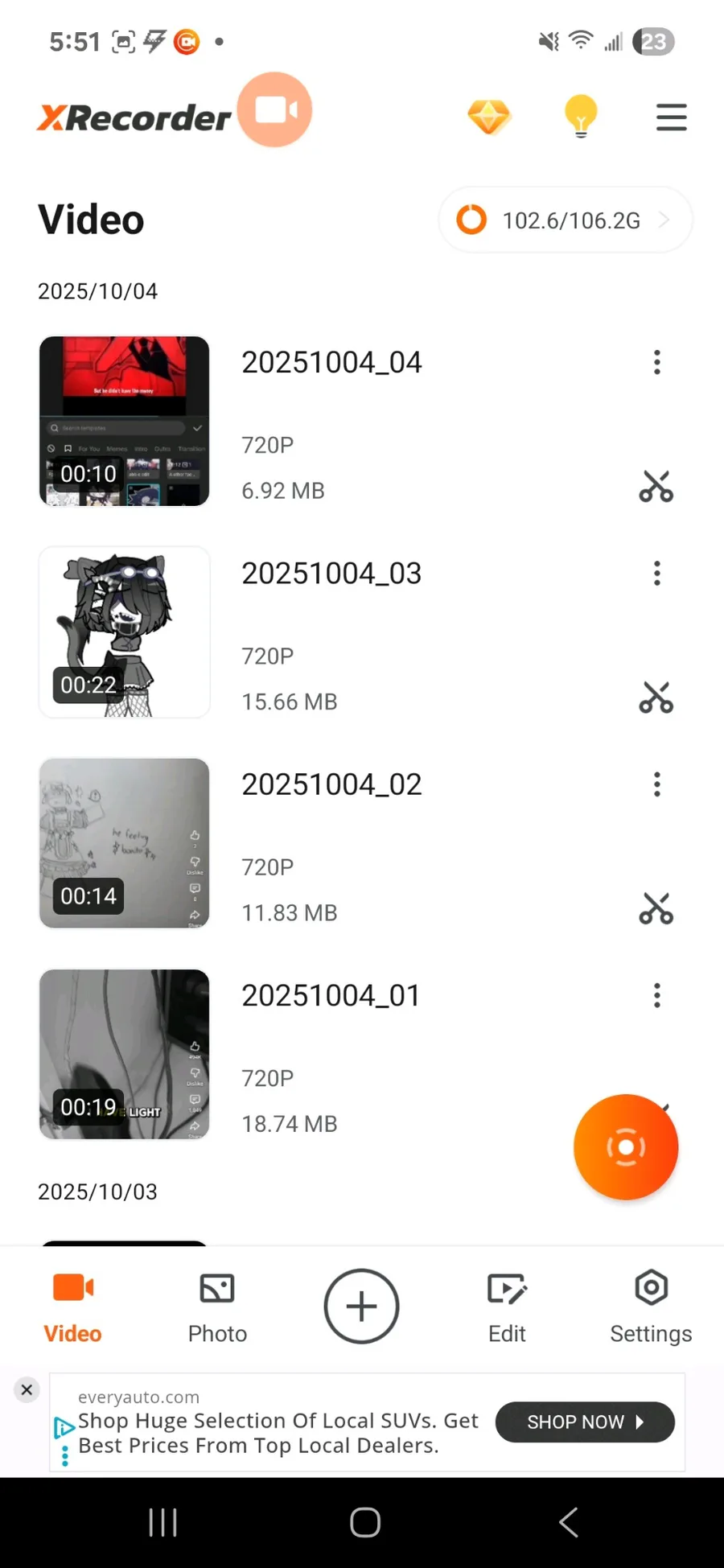
Task: Open storage details showing 102.6/106.2G
Action: point(565,220)
